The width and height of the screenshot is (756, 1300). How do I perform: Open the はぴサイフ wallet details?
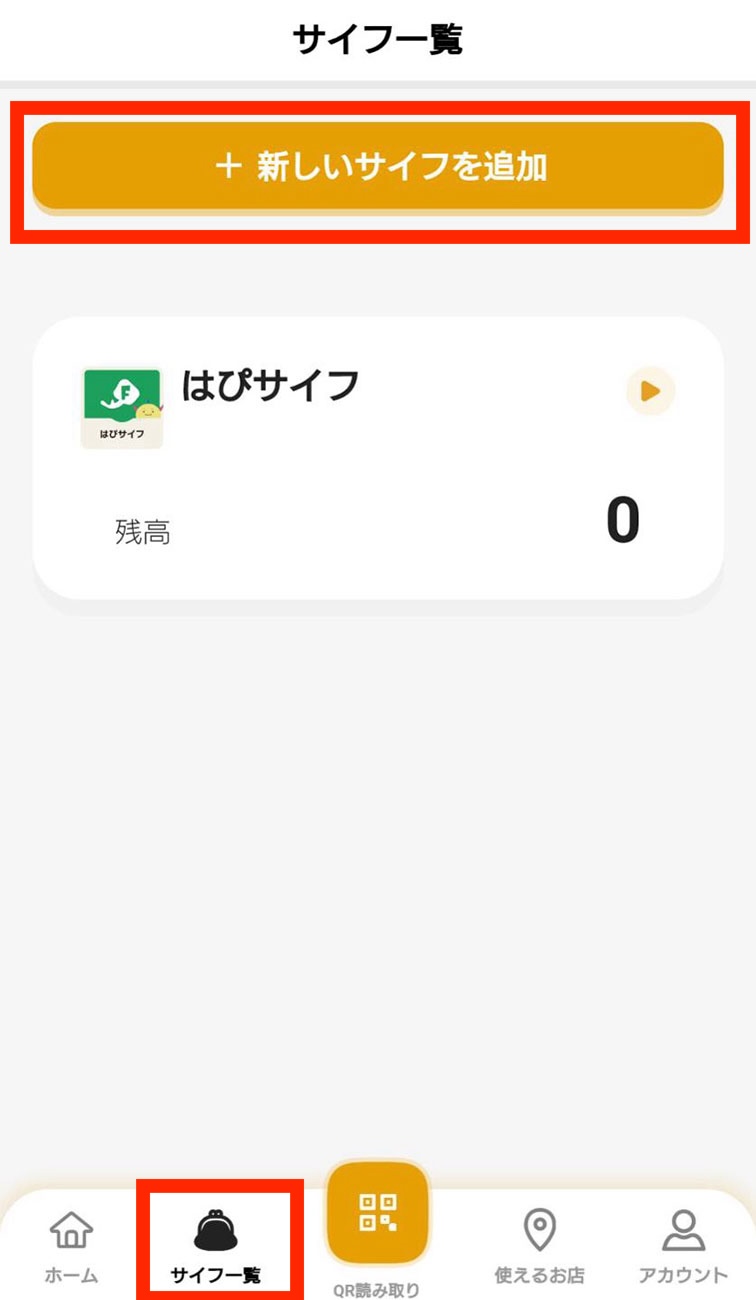click(378, 455)
